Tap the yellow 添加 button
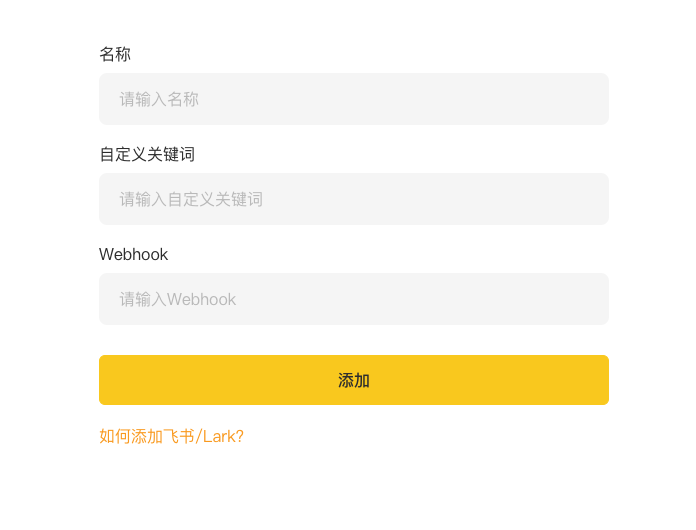Viewport: 696px width, 530px height. pos(354,380)
